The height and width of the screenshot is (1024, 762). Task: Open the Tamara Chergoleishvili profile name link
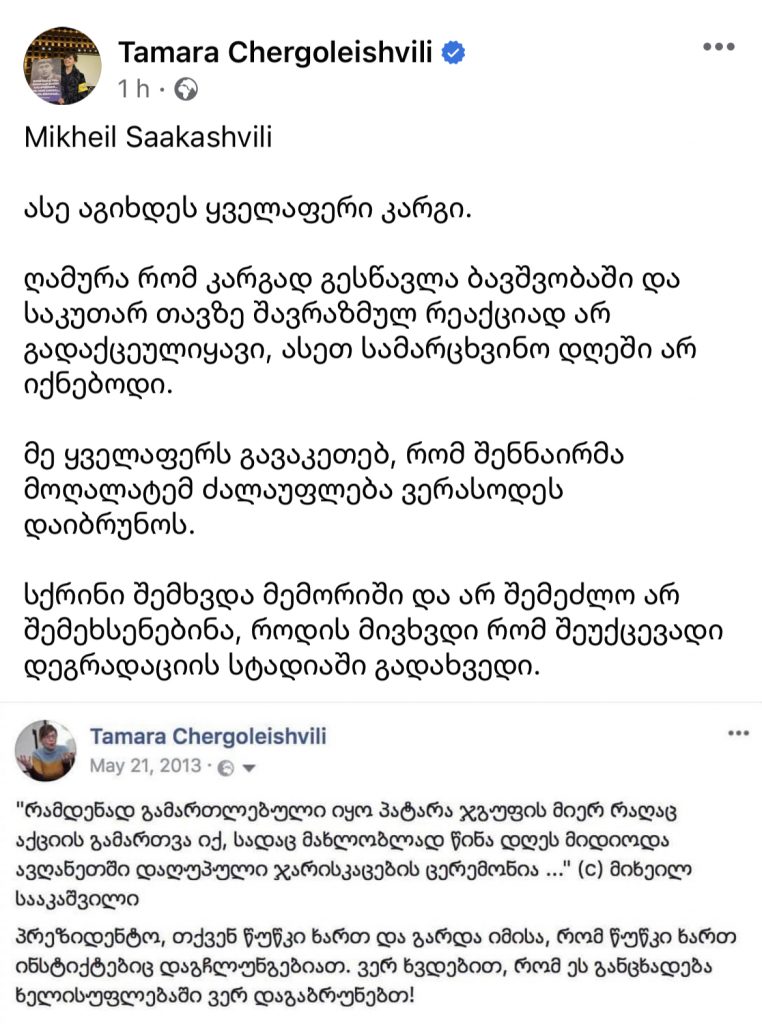coord(276,53)
